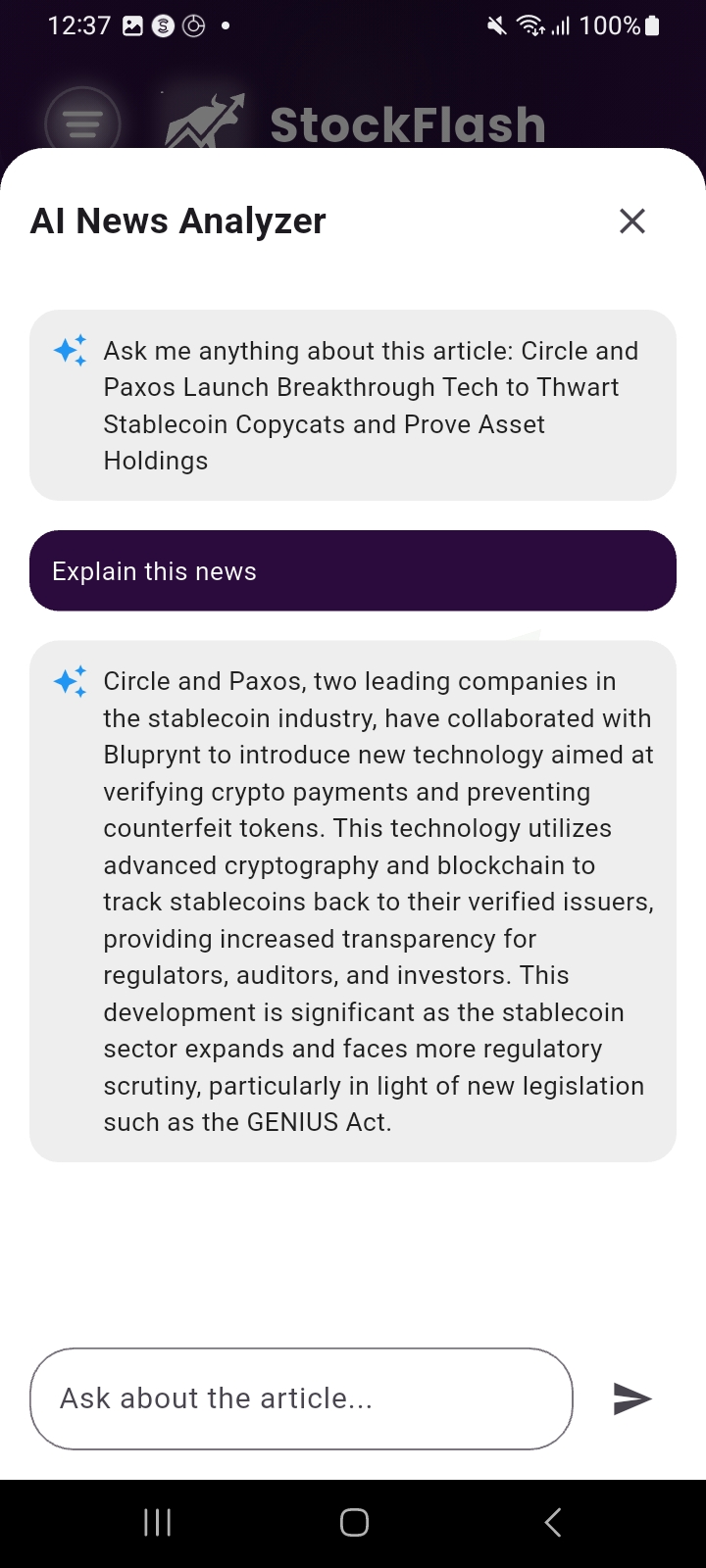This screenshot has width=706, height=1568.
Task: Tap the AI explanation message bubble
Action: pos(353,901)
